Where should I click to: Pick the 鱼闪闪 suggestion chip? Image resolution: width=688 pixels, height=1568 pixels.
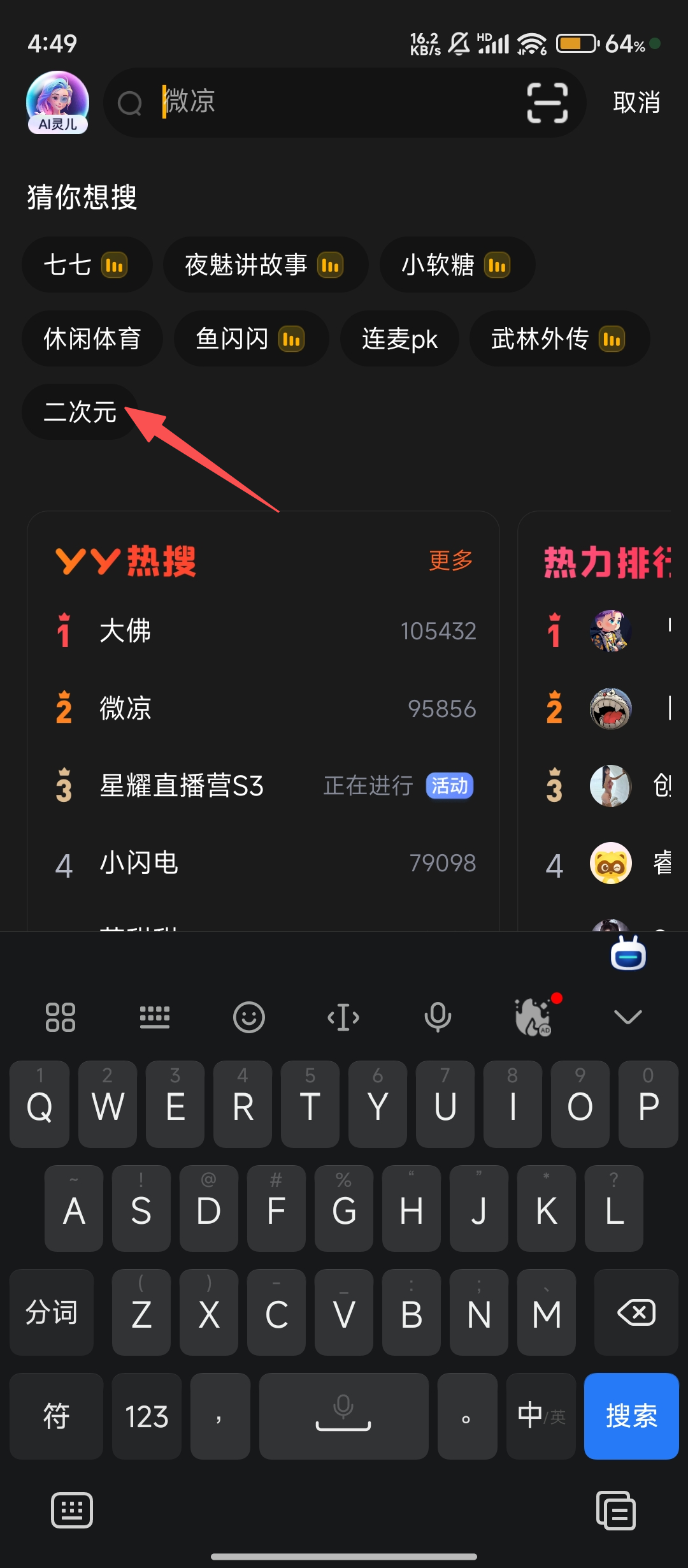pos(251,339)
